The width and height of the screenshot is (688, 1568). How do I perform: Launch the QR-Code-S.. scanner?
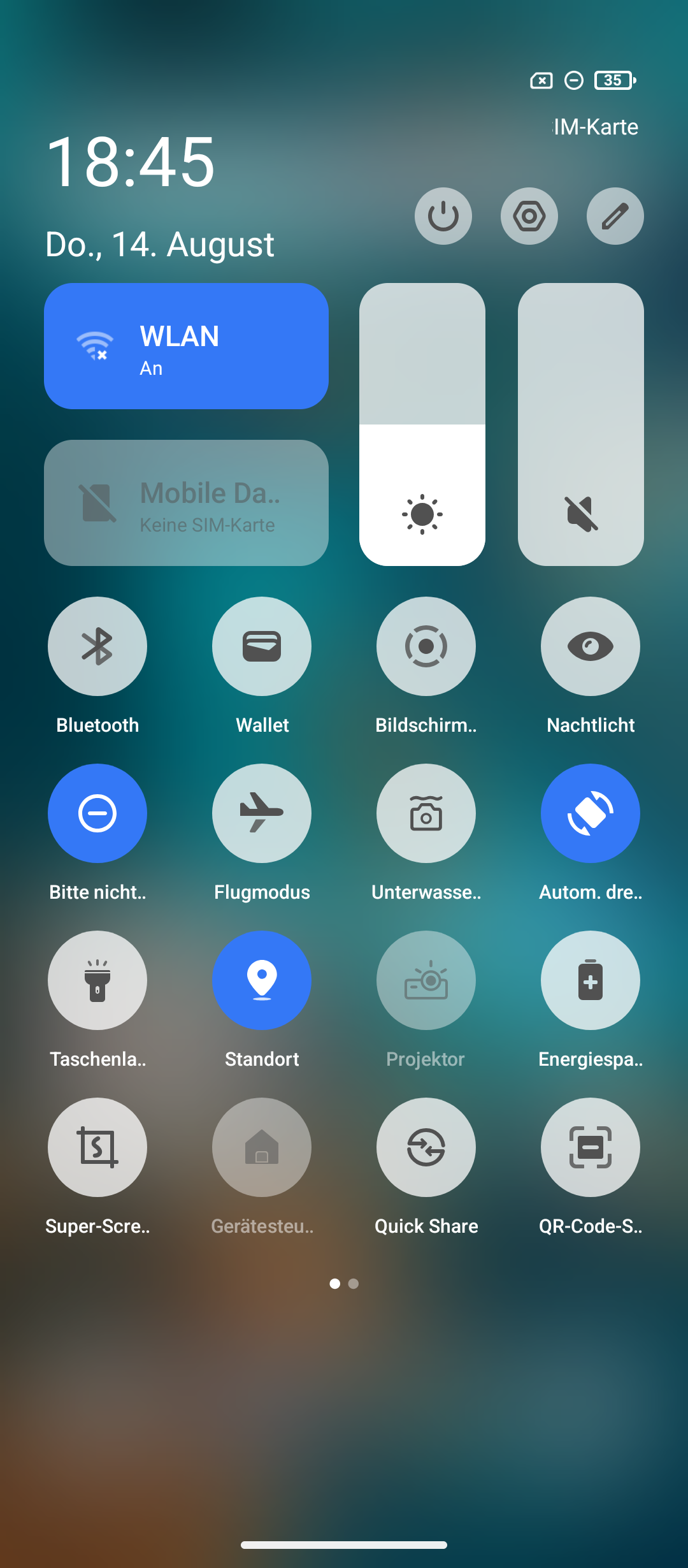coord(591,1147)
